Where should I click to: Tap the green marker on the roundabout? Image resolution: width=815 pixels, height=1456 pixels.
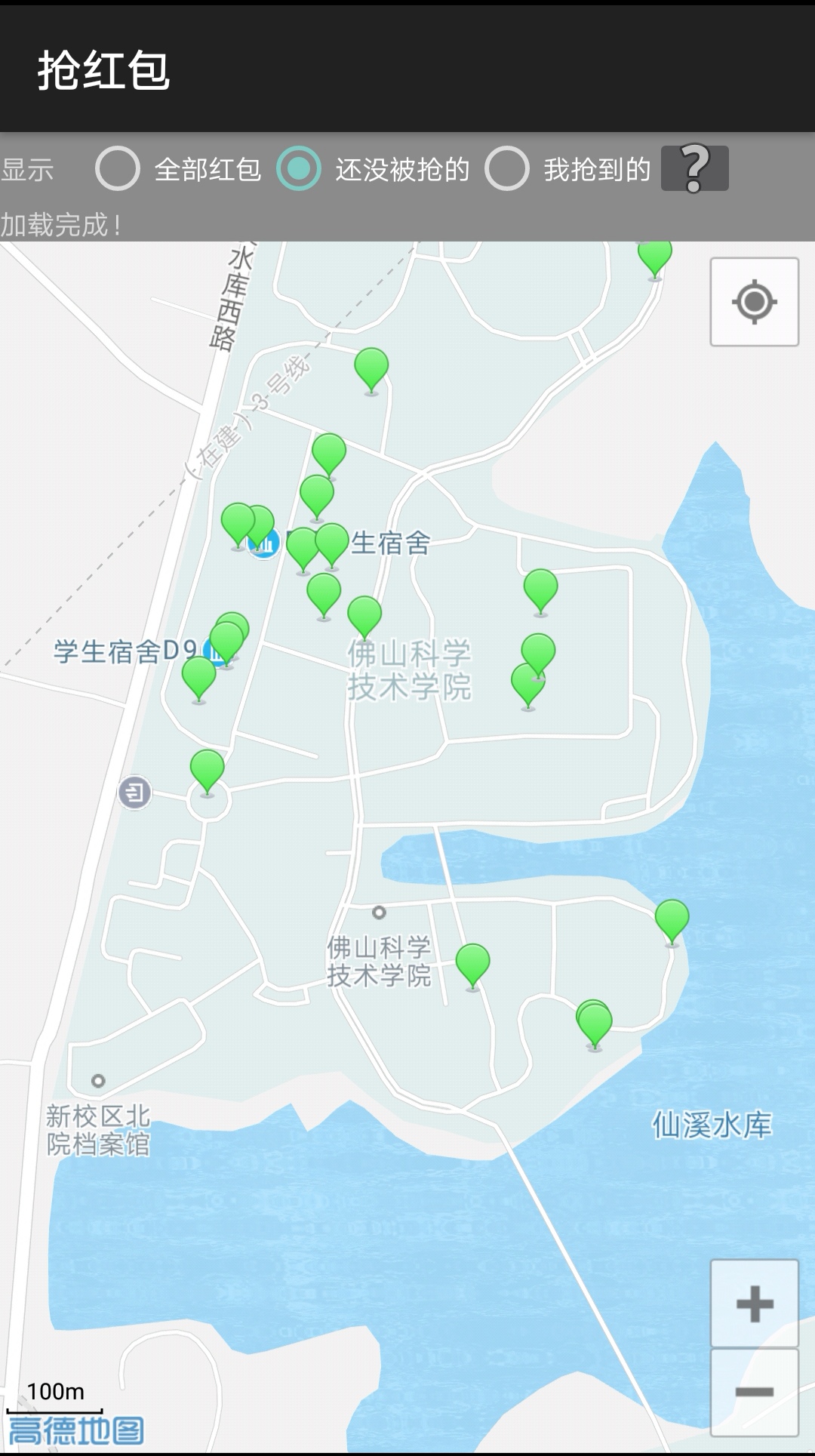[x=207, y=771]
